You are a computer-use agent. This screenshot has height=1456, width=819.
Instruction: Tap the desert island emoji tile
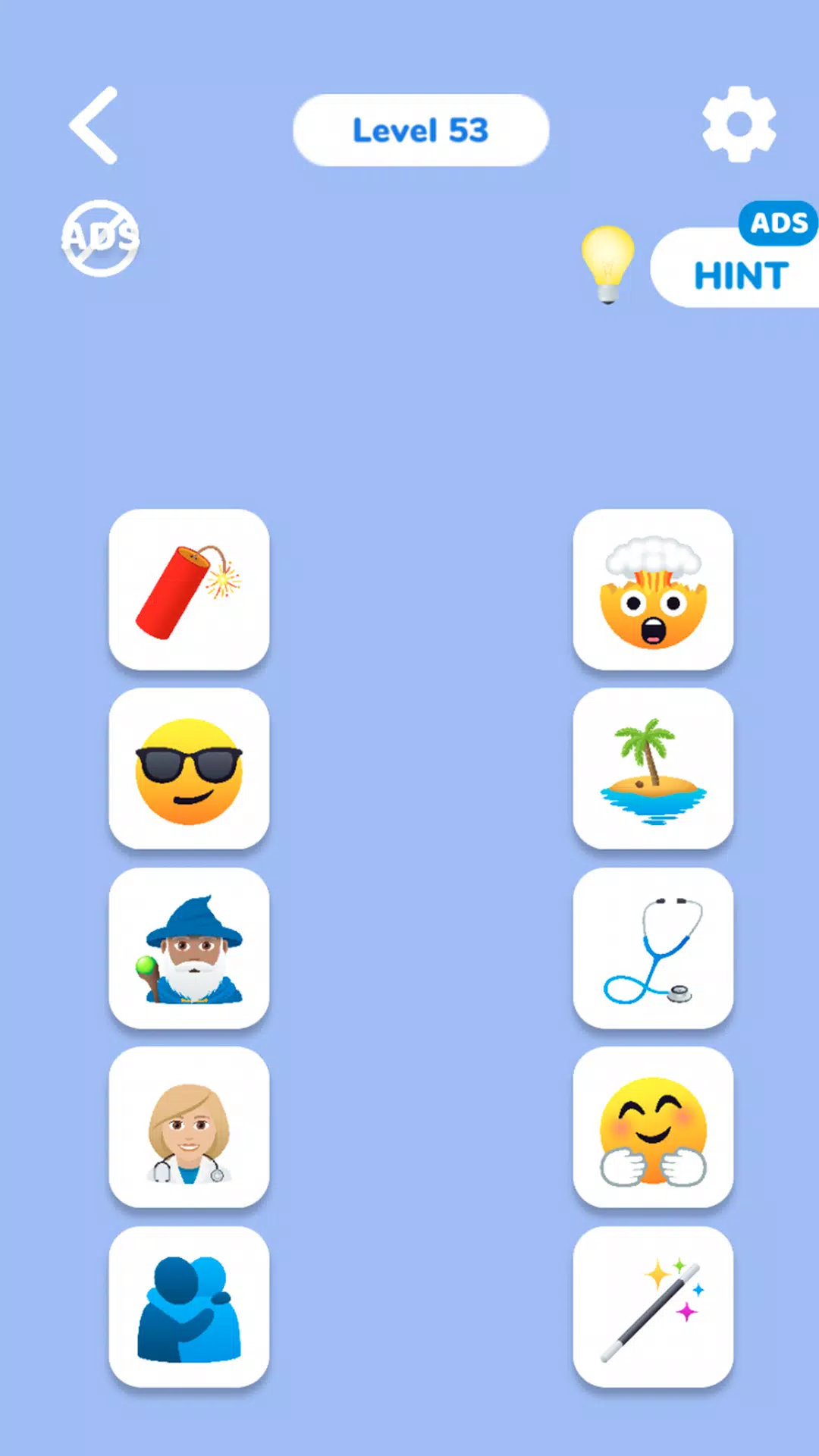654,769
